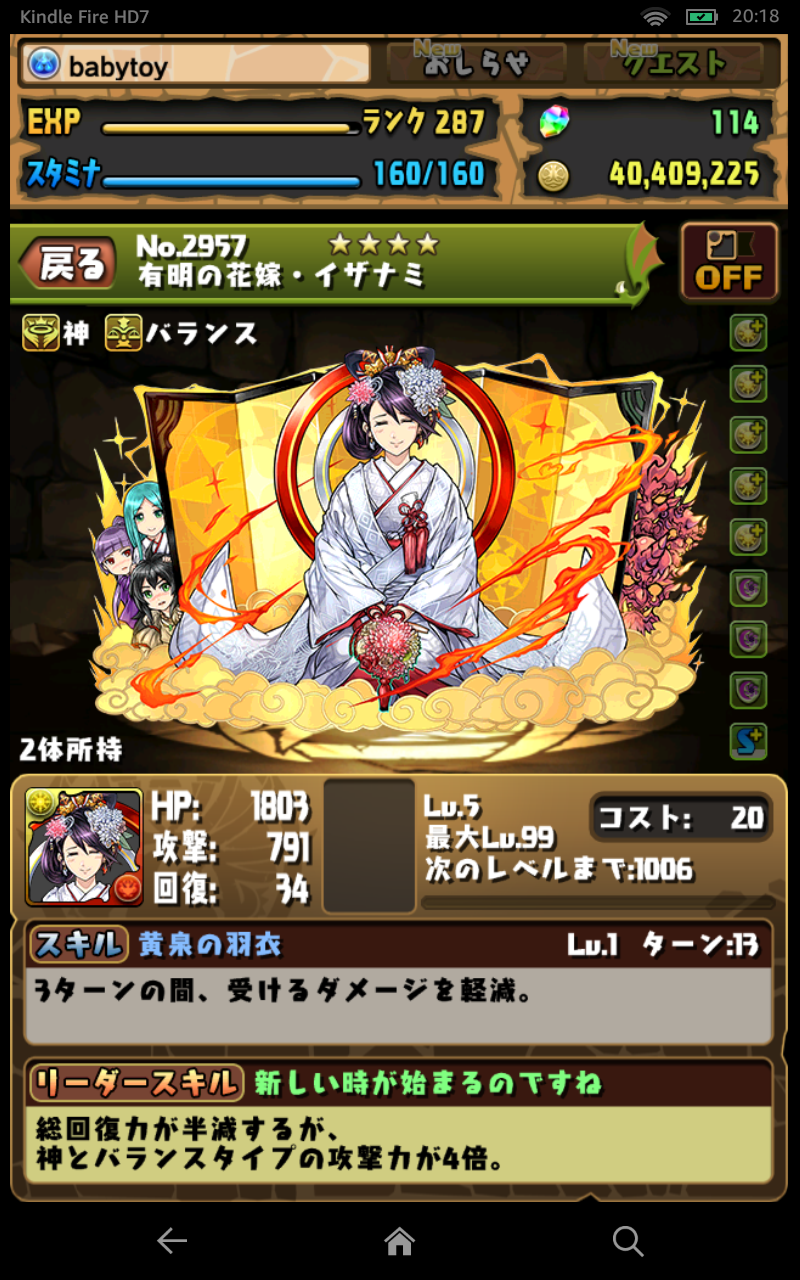The width and height of the screenshot is (800, 1280).
Task: Toggle the OFF display button
Action: pos(729,263)
